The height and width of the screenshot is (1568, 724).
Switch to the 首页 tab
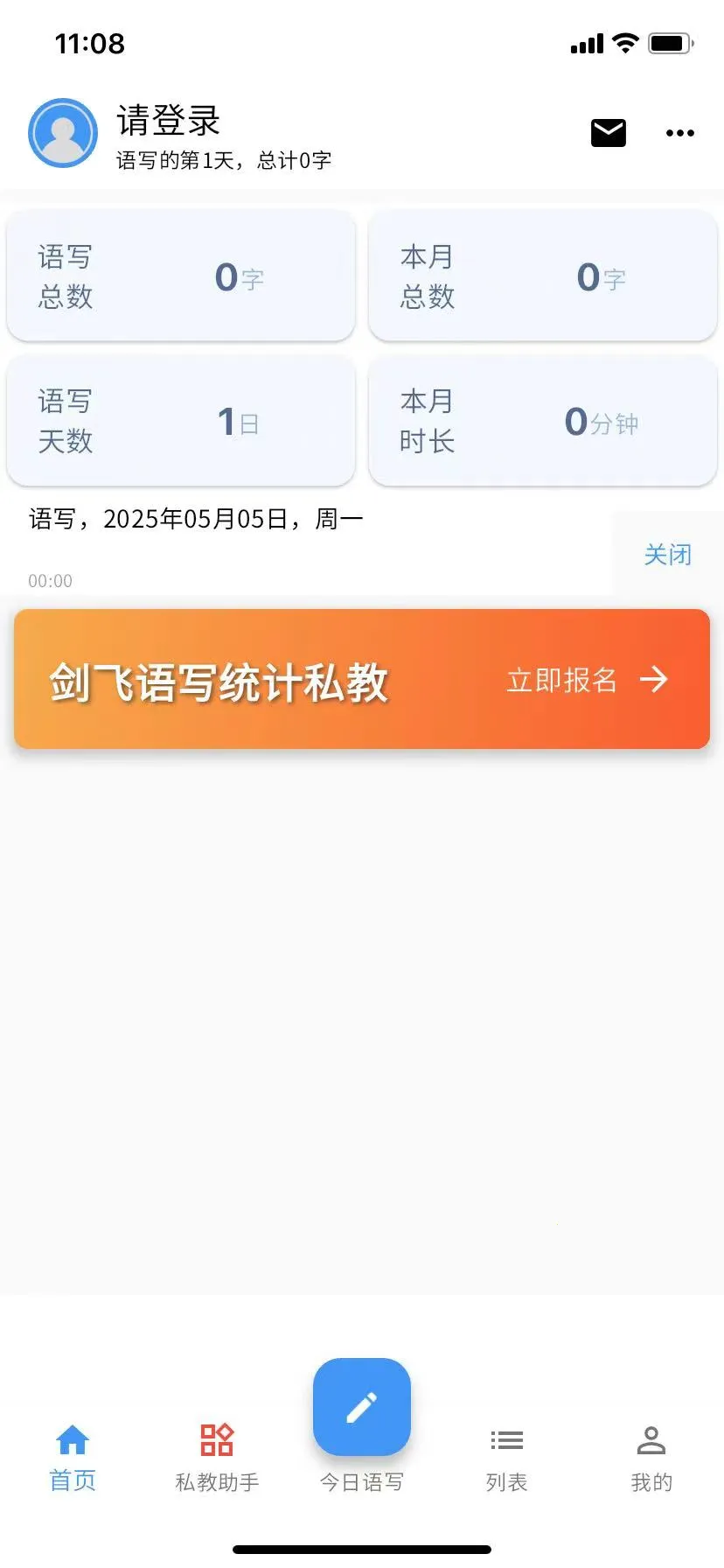click(x=73, y=1458)
